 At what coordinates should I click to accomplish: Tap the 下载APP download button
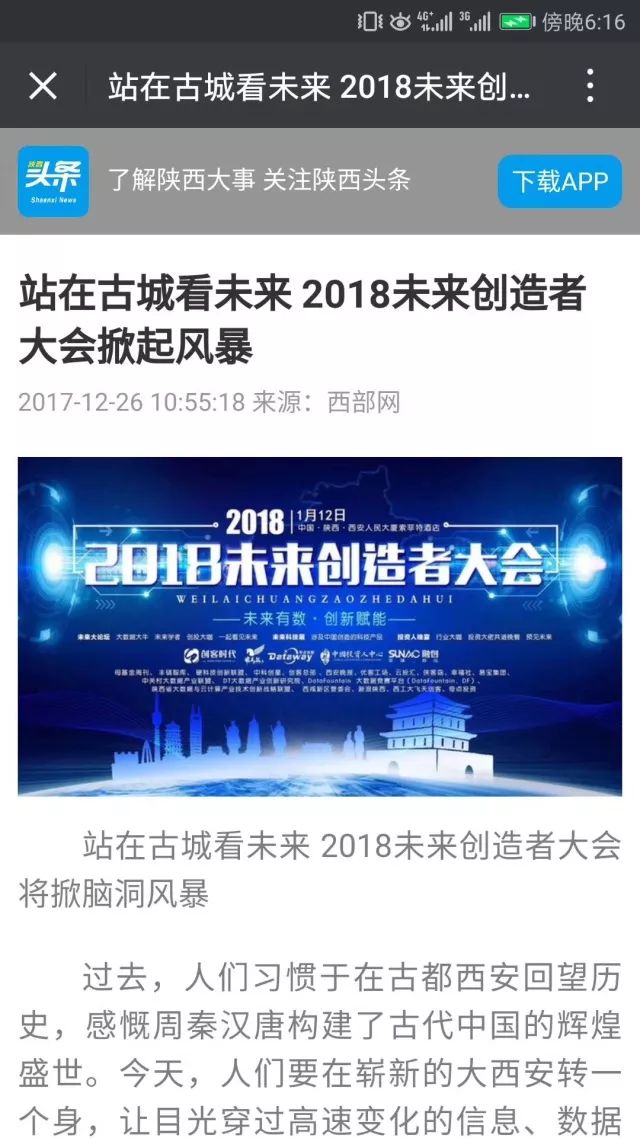point(559,181)
